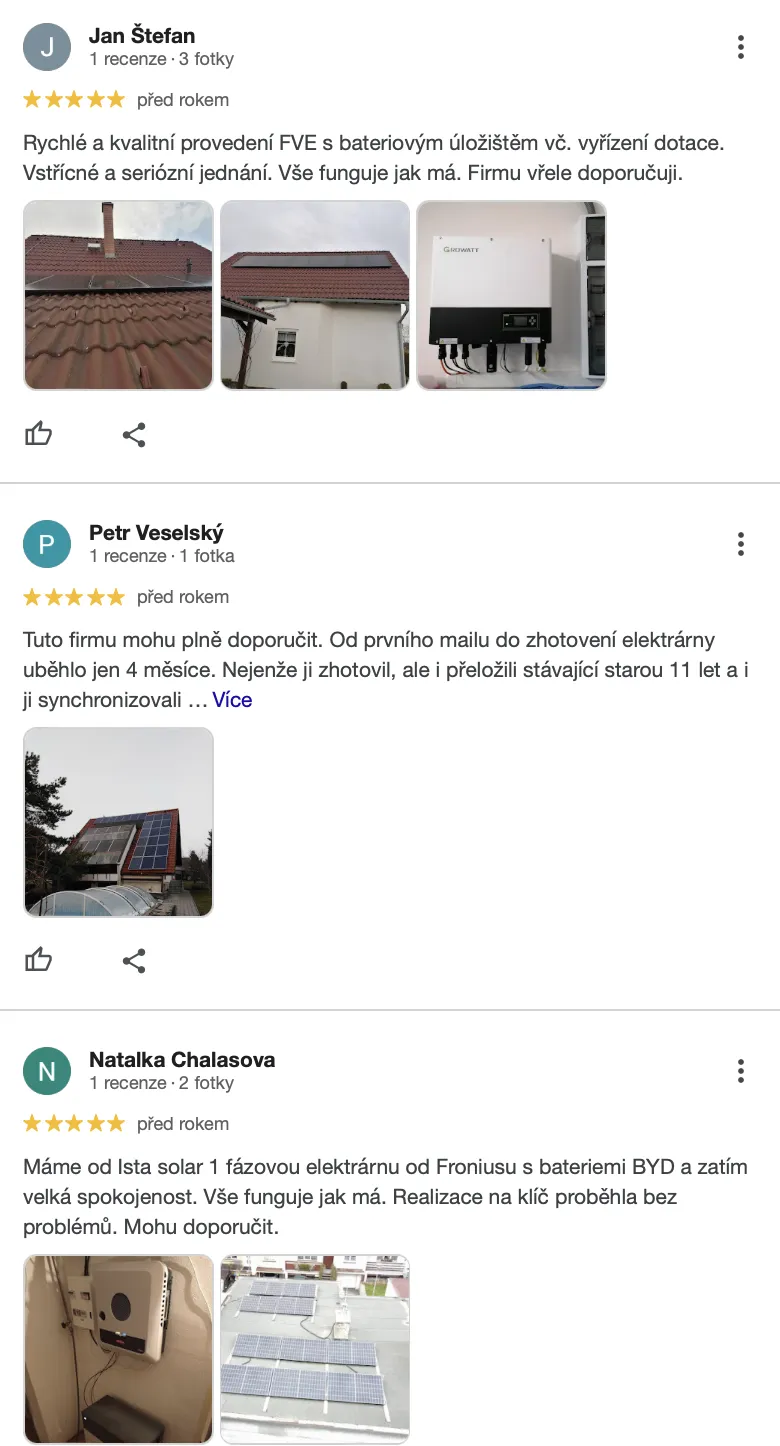Open Natalka Chalasova's reviewer profile
The image size is (780, 1446).
182,1060
